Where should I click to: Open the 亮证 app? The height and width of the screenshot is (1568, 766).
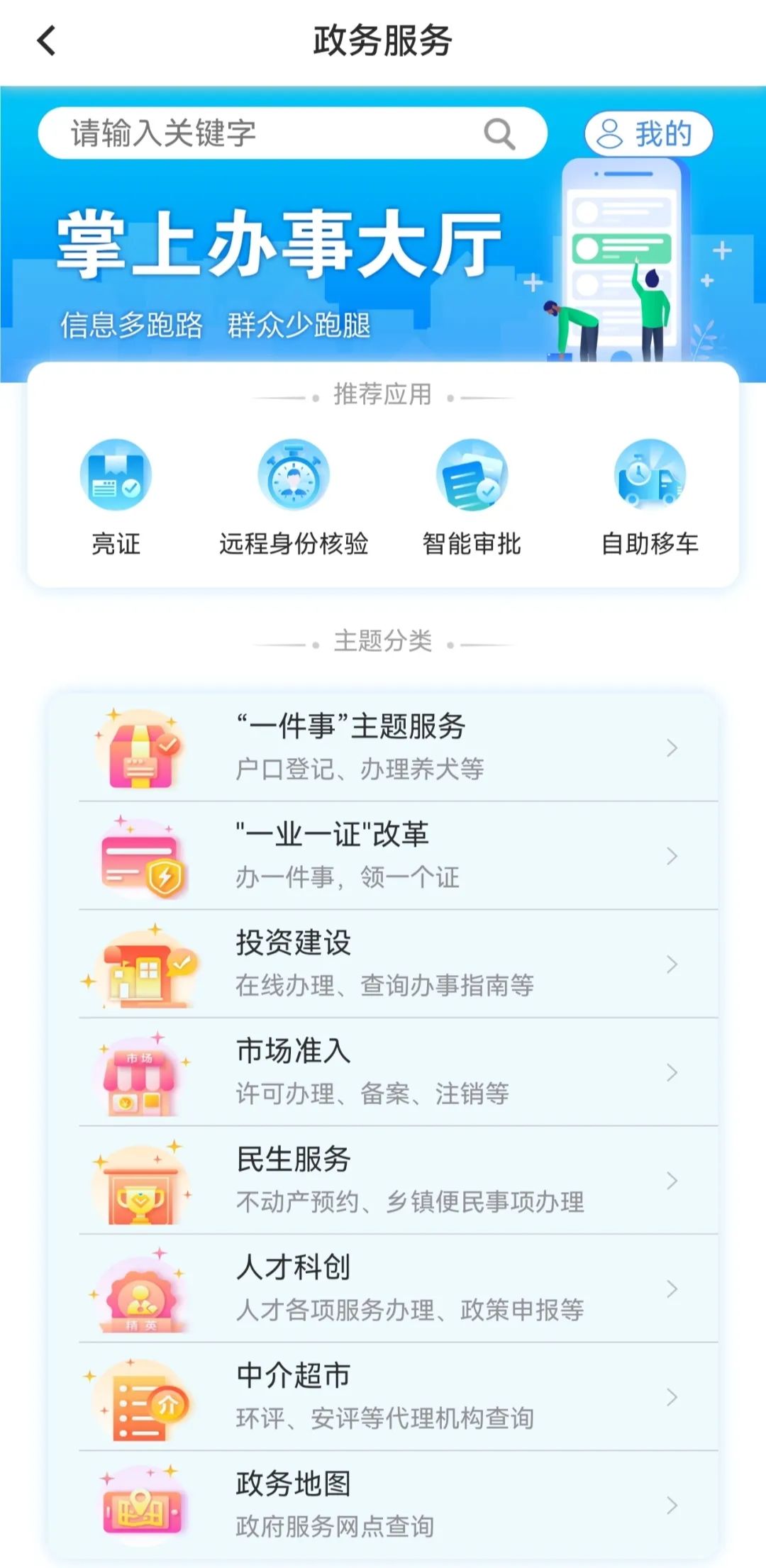coord(116,496)
